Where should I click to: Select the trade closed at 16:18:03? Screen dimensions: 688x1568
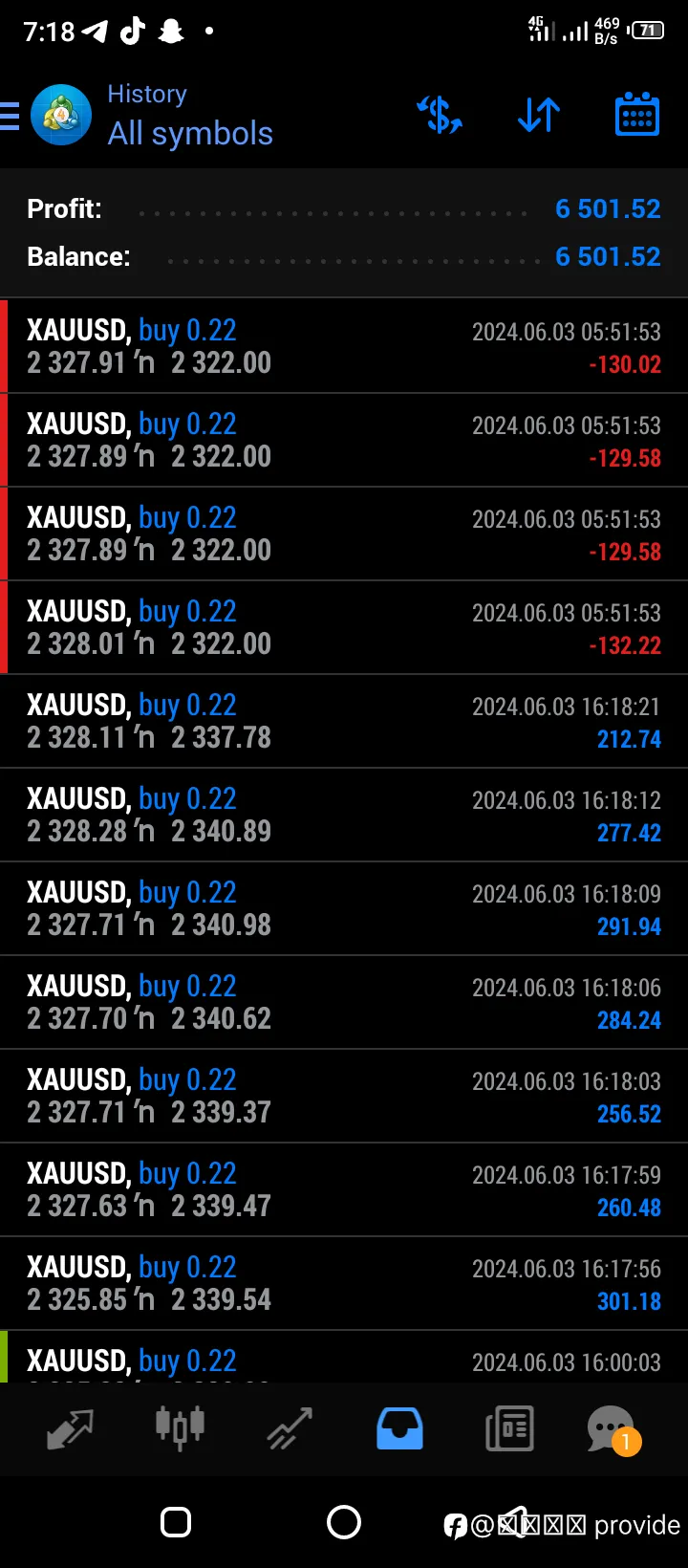coord(344,1096)
